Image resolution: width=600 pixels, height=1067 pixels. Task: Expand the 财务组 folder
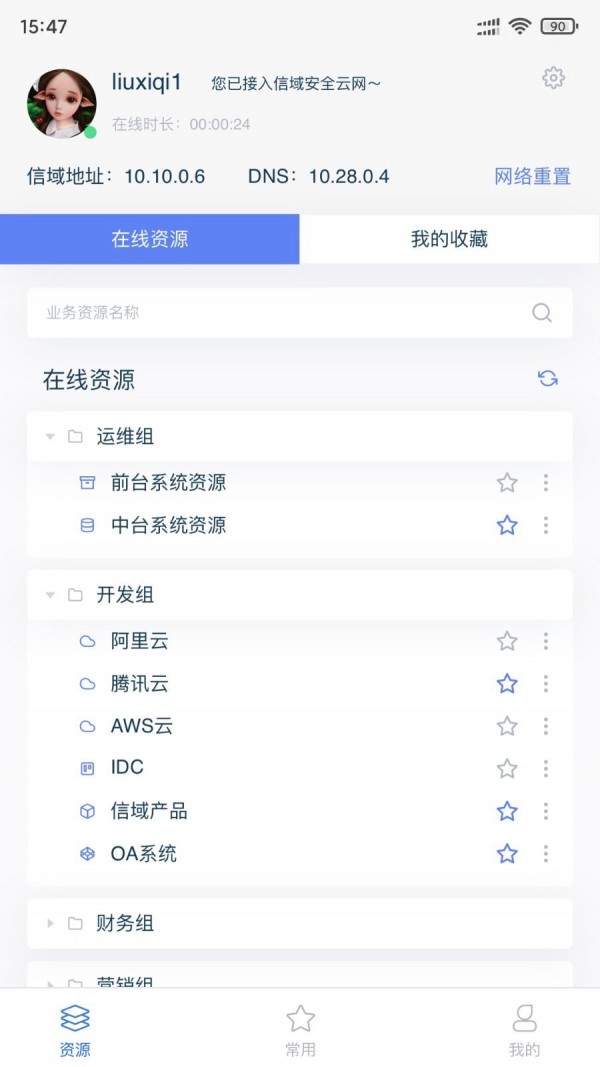coord(51,923)
